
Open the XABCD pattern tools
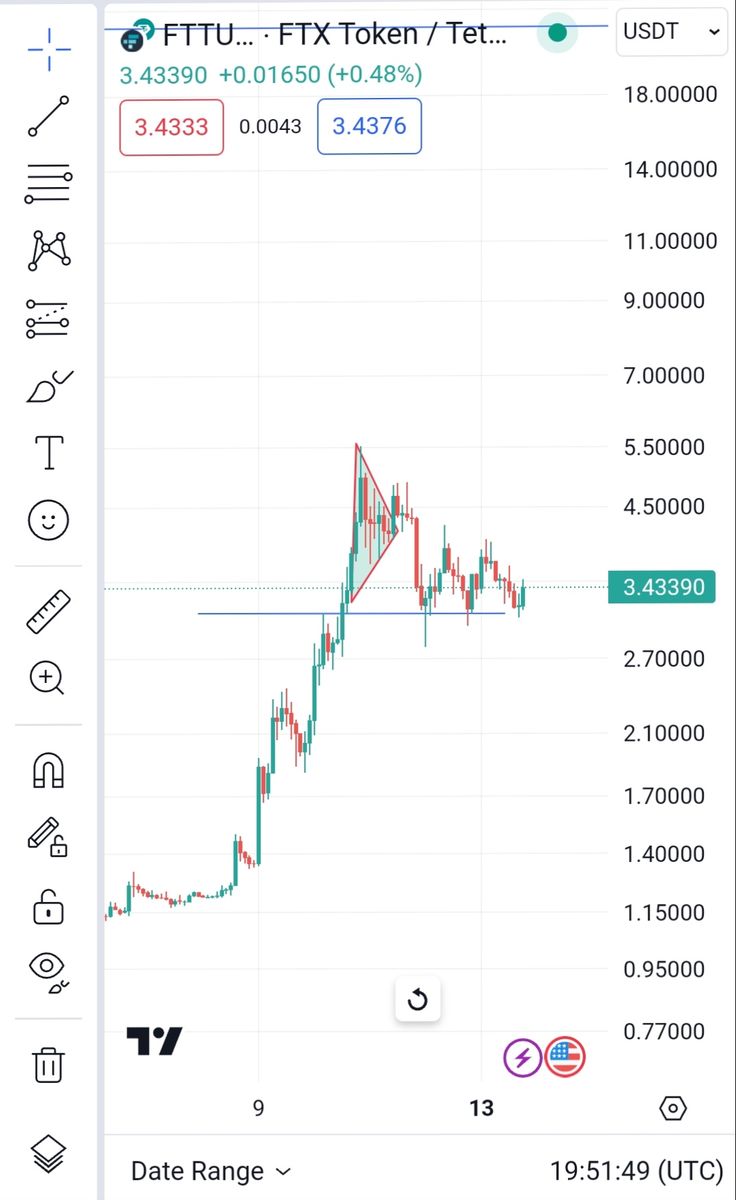48,251
